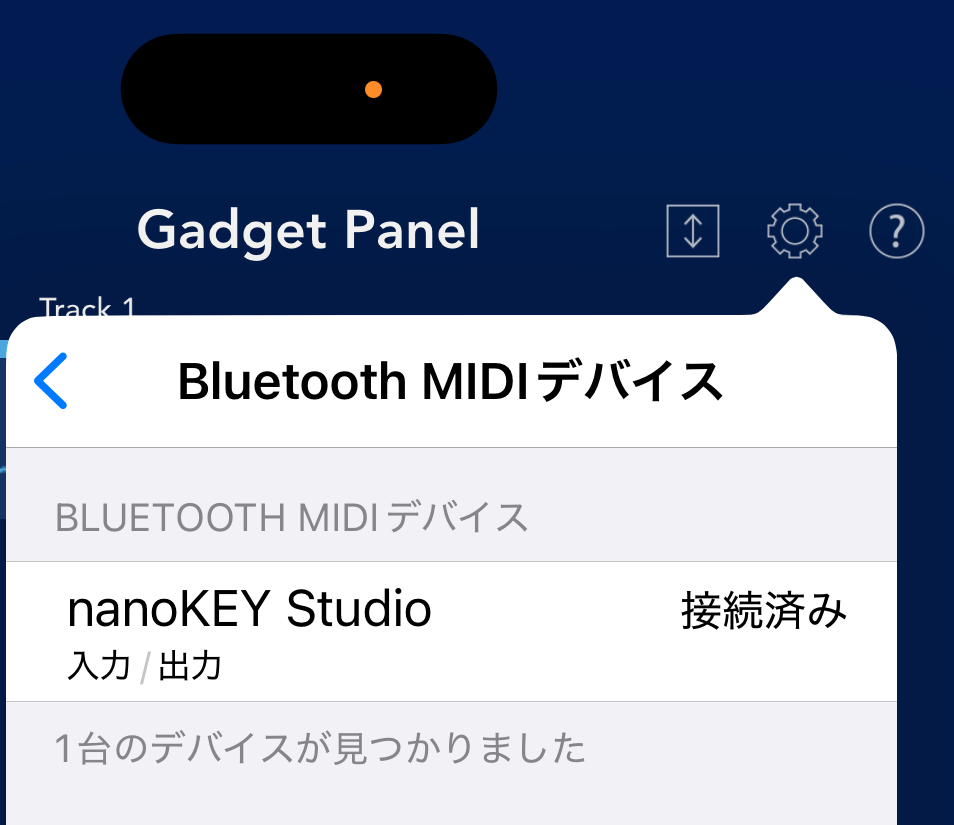954x825 pixels.
Task: Select the nanoKEY Studio device row
Action: 450,631
